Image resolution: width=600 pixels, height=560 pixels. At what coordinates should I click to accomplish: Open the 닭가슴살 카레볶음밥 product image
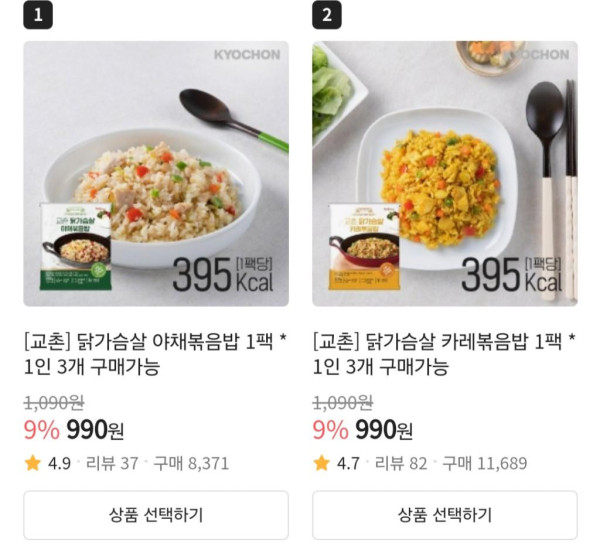coord(444,173)
